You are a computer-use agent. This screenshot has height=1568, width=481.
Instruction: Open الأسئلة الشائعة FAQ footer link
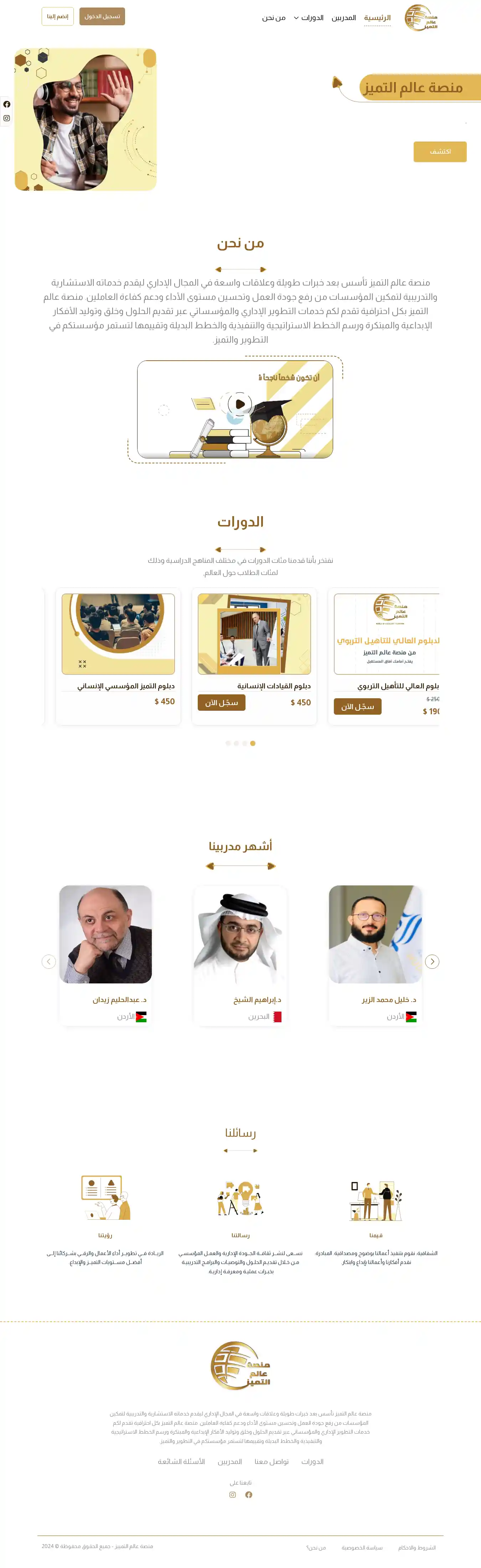pos(181,1461)
